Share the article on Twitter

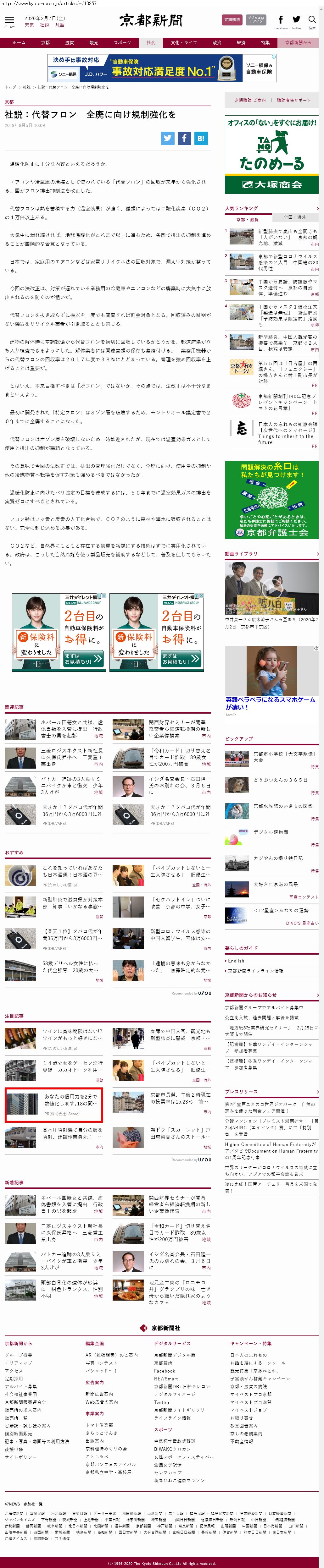[x=167, y=138]
